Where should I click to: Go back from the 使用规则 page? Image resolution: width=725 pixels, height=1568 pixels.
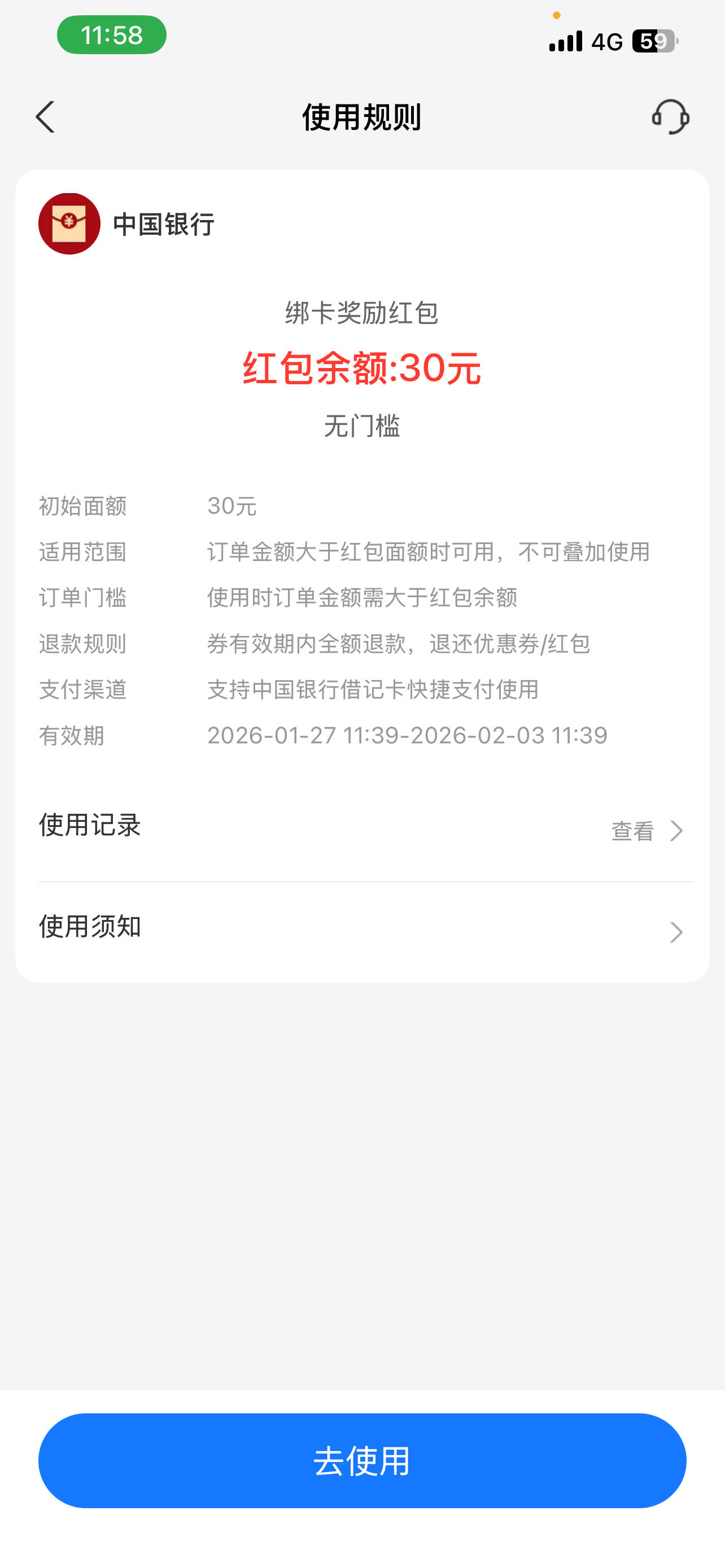(x=45, y=117)
